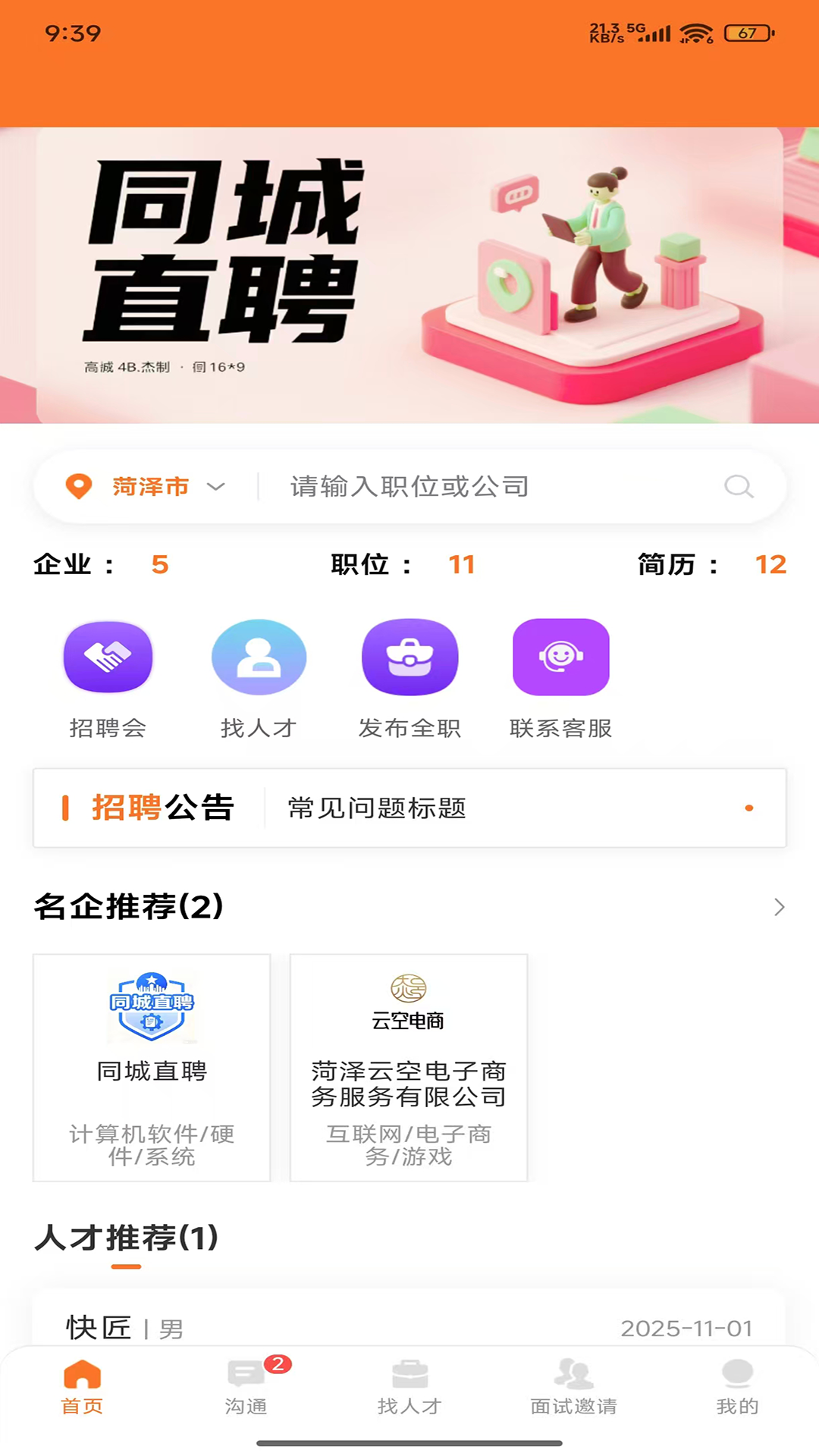This screenshot has height=1456, width=819.
Task: Open the 招聘会 job fair icon
Action: [108, 657]
